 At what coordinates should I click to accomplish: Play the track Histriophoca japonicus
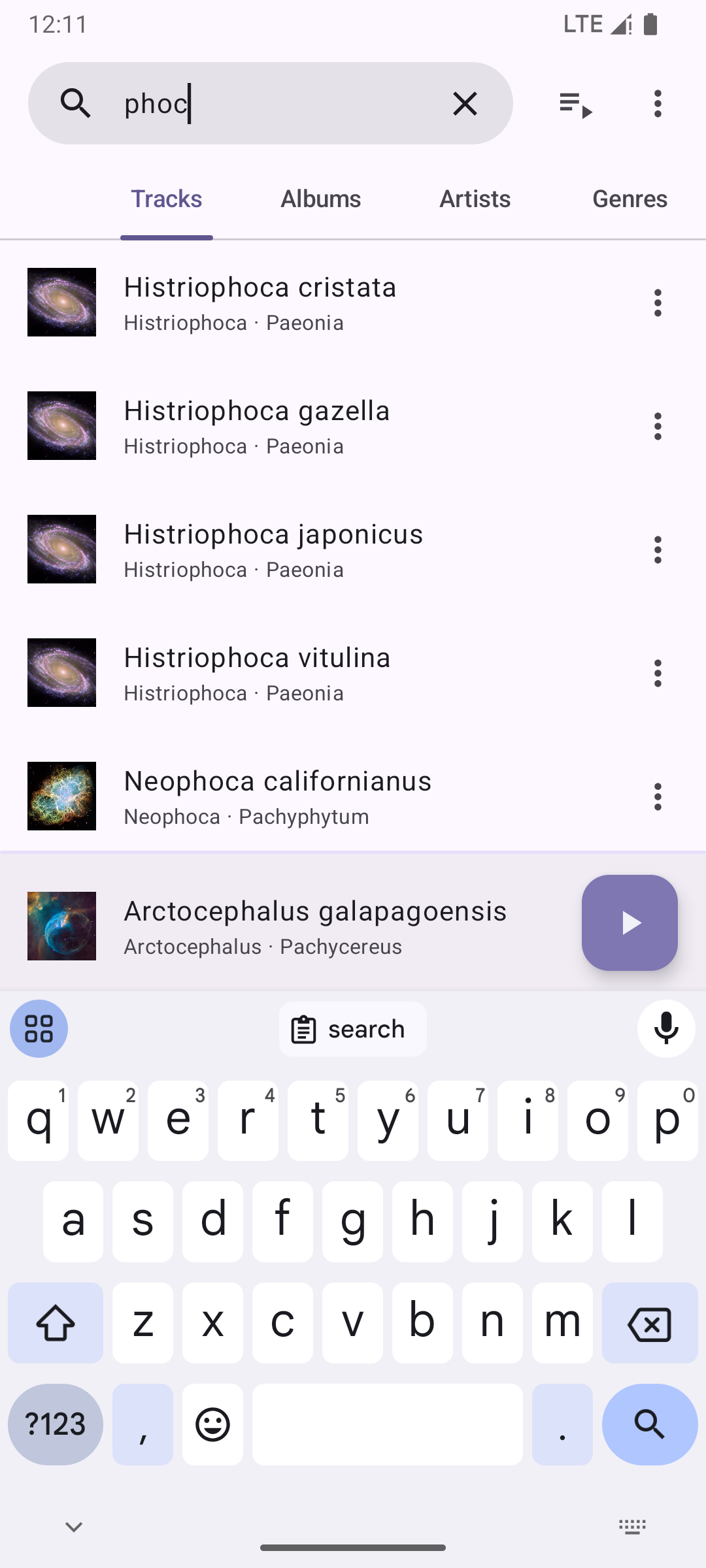pos(327,549)
